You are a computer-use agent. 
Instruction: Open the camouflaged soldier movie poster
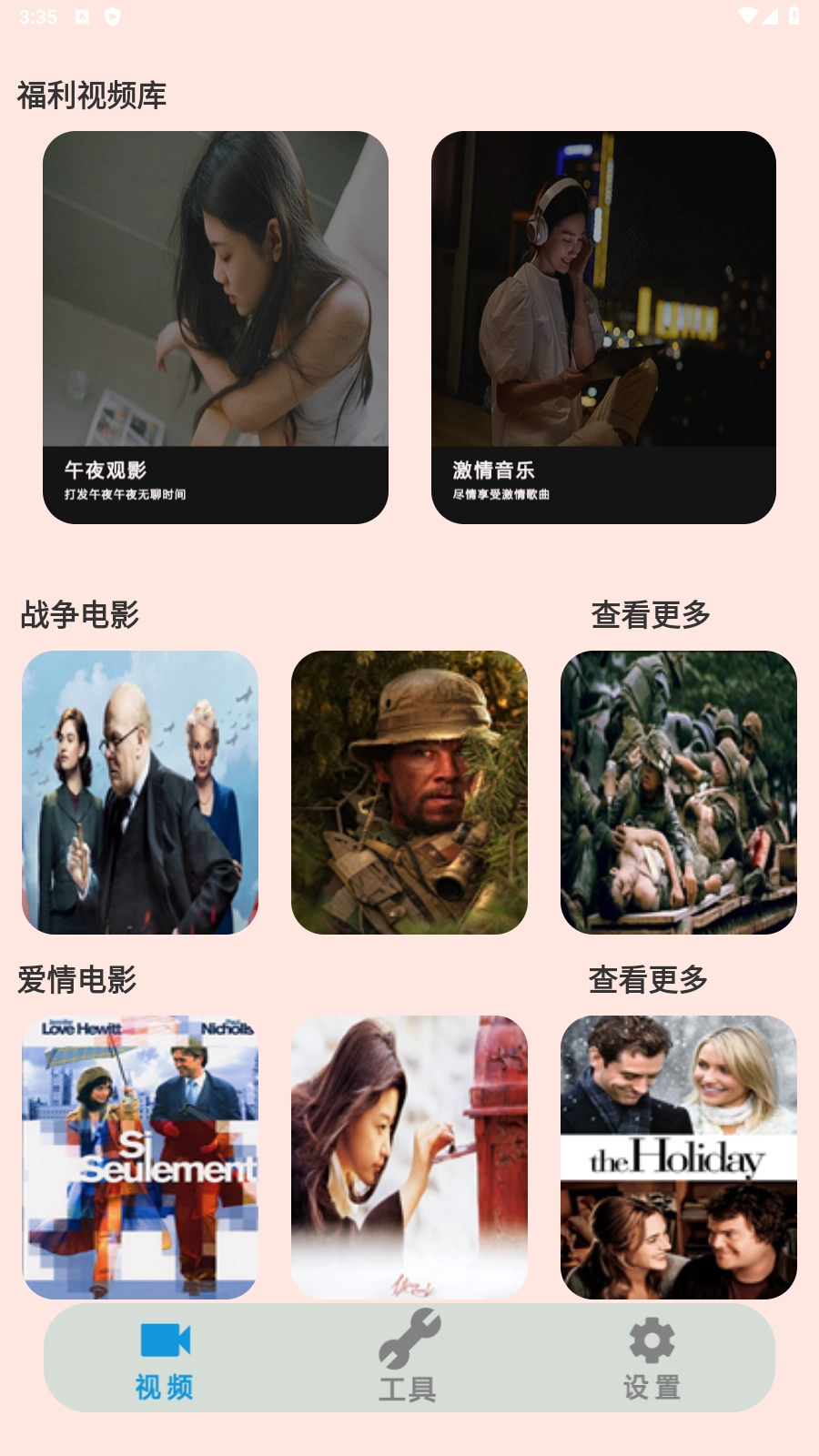[x=409, y=792]
